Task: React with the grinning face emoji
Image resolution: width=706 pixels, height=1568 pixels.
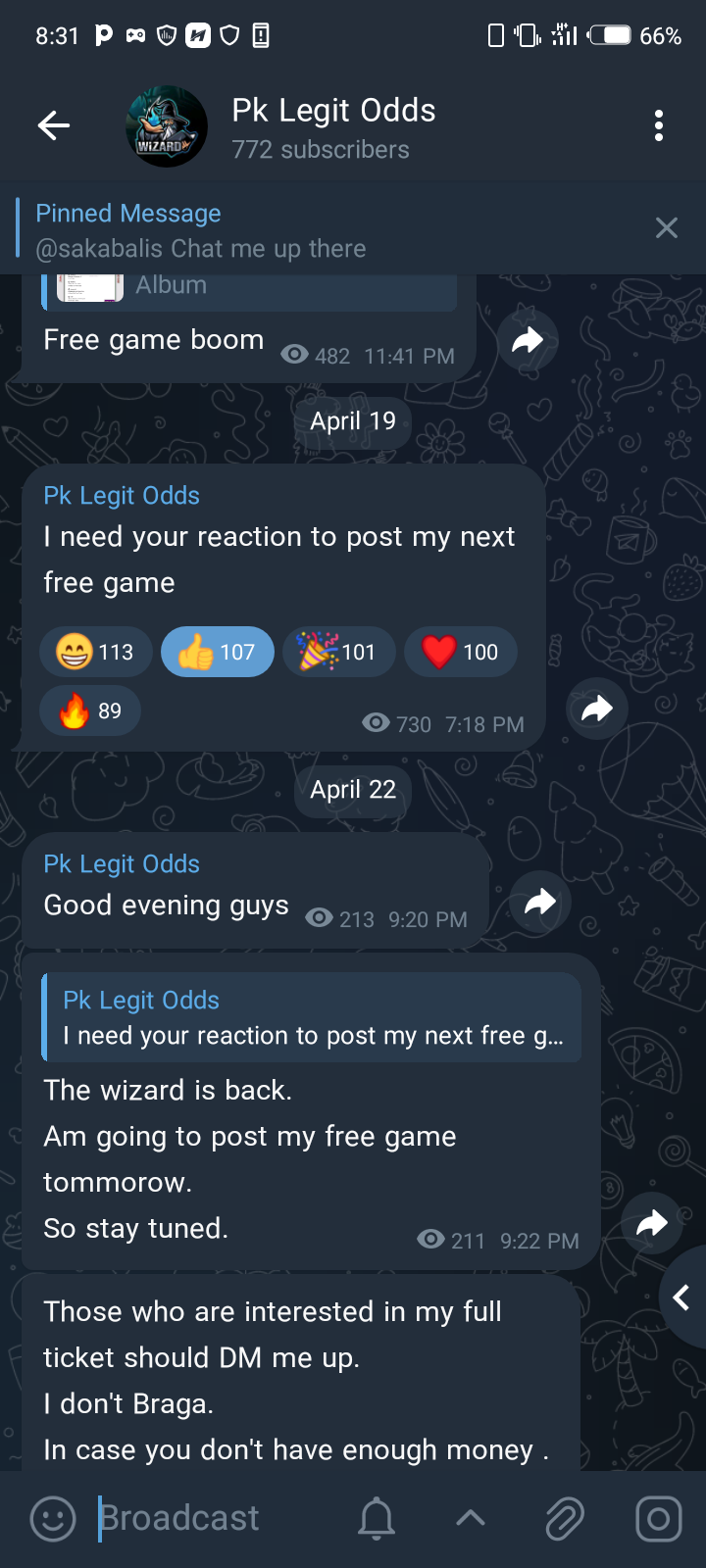Action: tap(95, 652)
